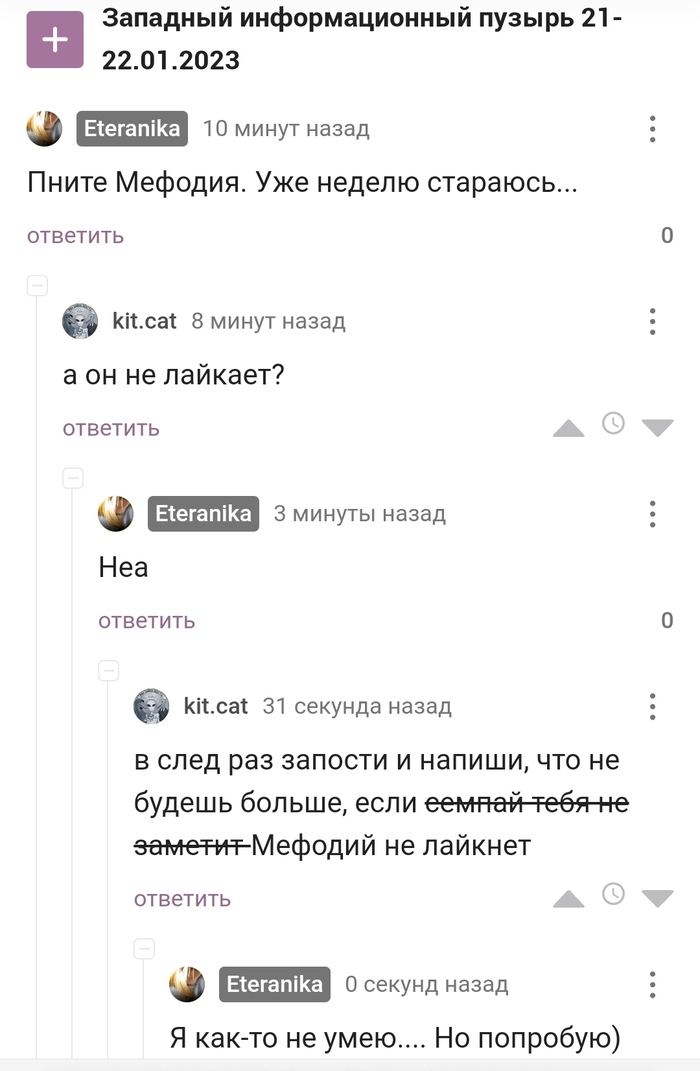Screen dimensions: 700x1071
Task: Open overflow menu on "а он не лайкает?" comment
Action: point(652,321)
